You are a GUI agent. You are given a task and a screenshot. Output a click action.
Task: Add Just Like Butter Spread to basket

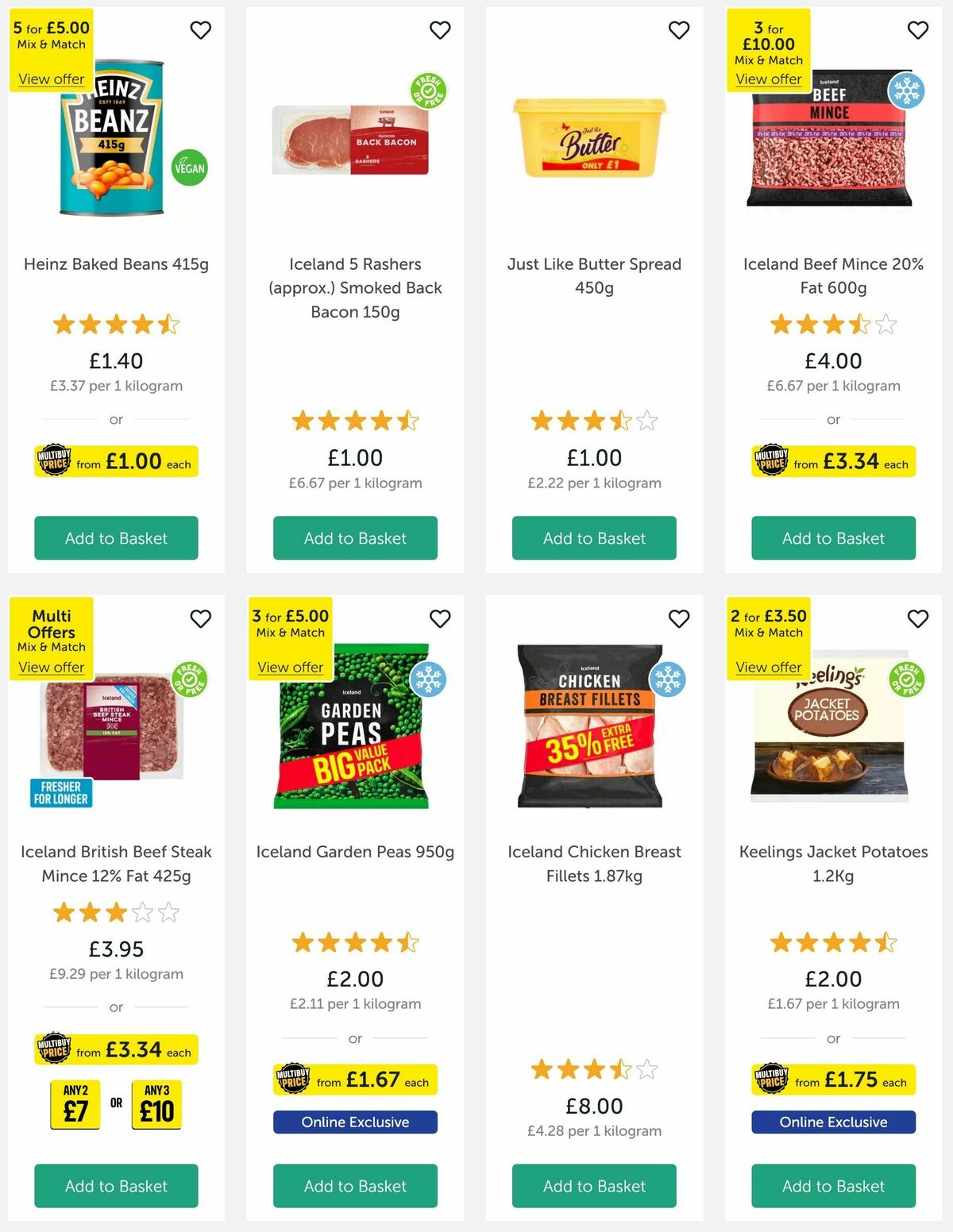click(x=593, y=537)
